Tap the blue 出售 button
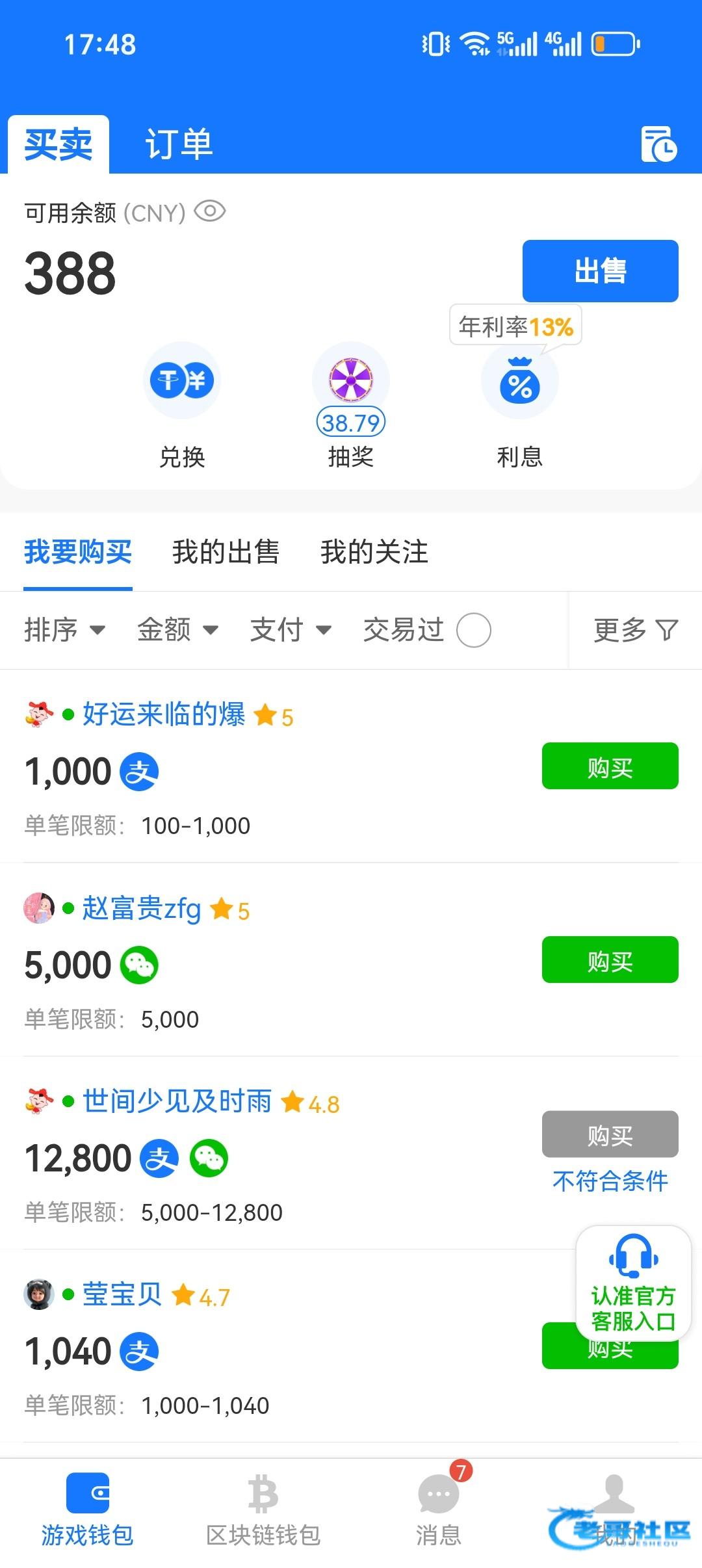Screen dimensions: 702x1568 (x=599, y=271)
